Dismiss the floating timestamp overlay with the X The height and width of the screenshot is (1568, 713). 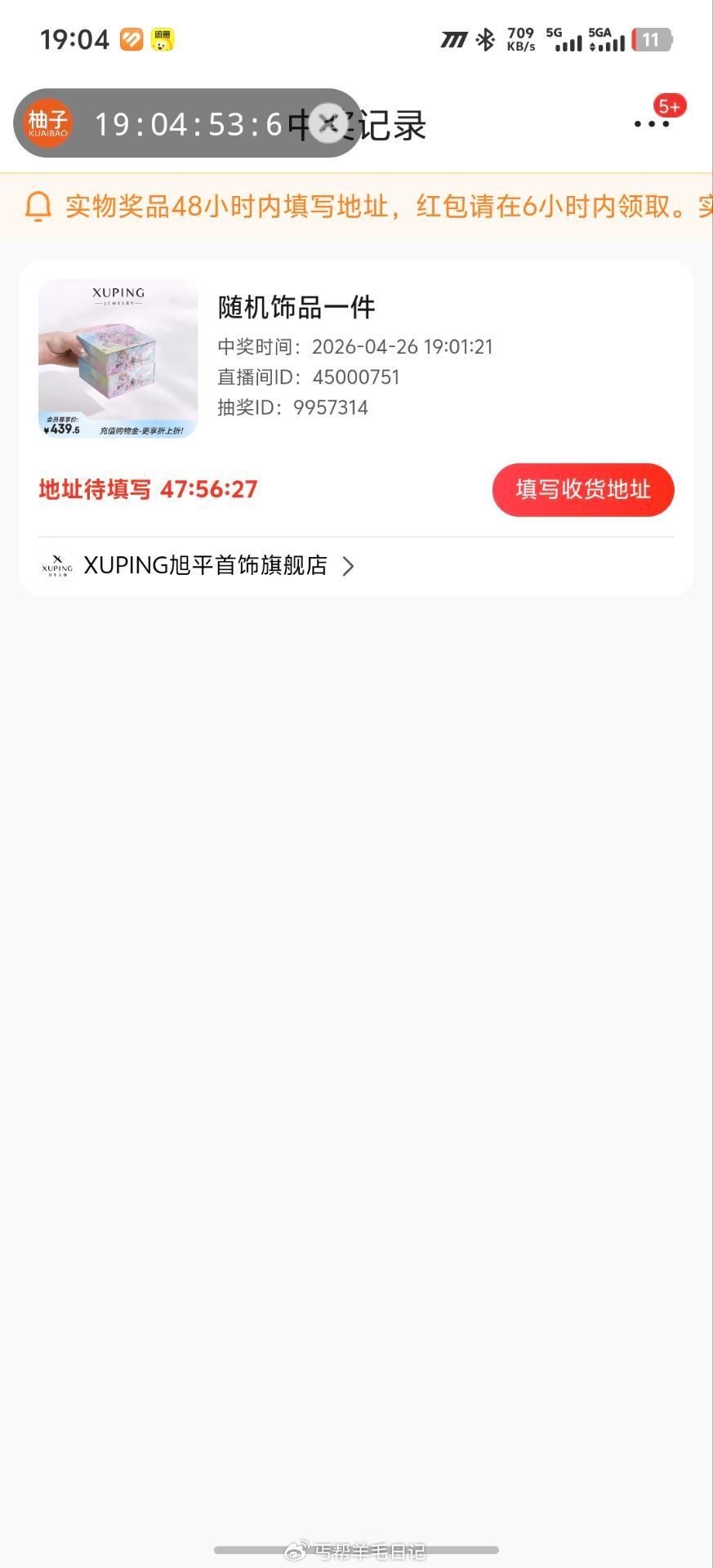[x=329, y=123]
